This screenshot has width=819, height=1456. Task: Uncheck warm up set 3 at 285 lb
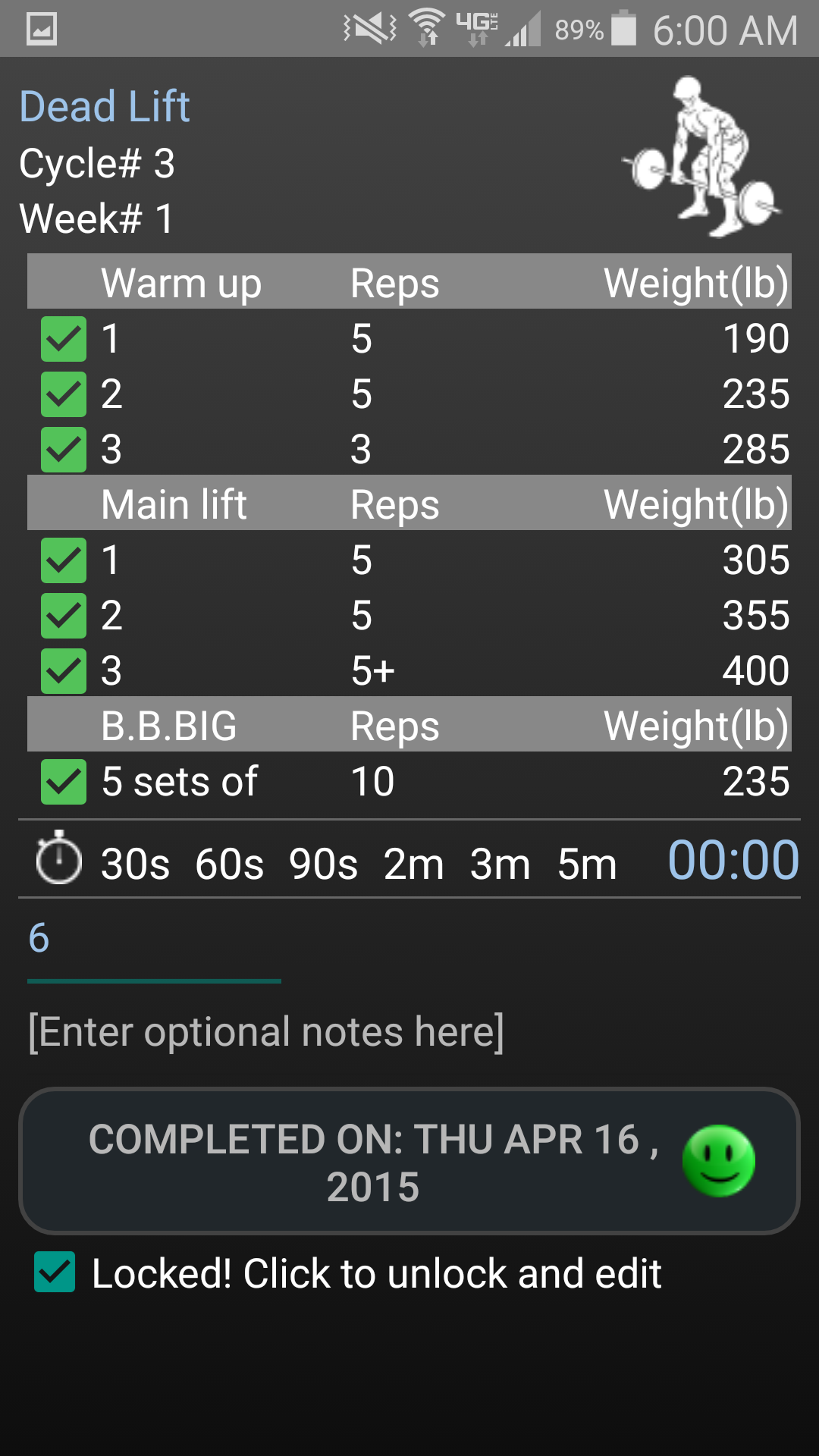(x=64, y=450)
